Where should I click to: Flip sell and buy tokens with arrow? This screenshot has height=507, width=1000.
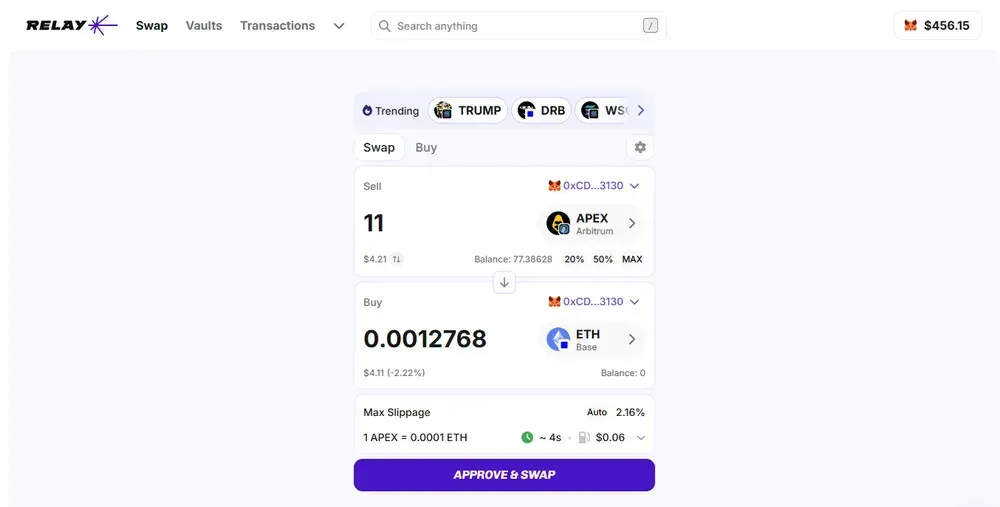tap(504, 282)
